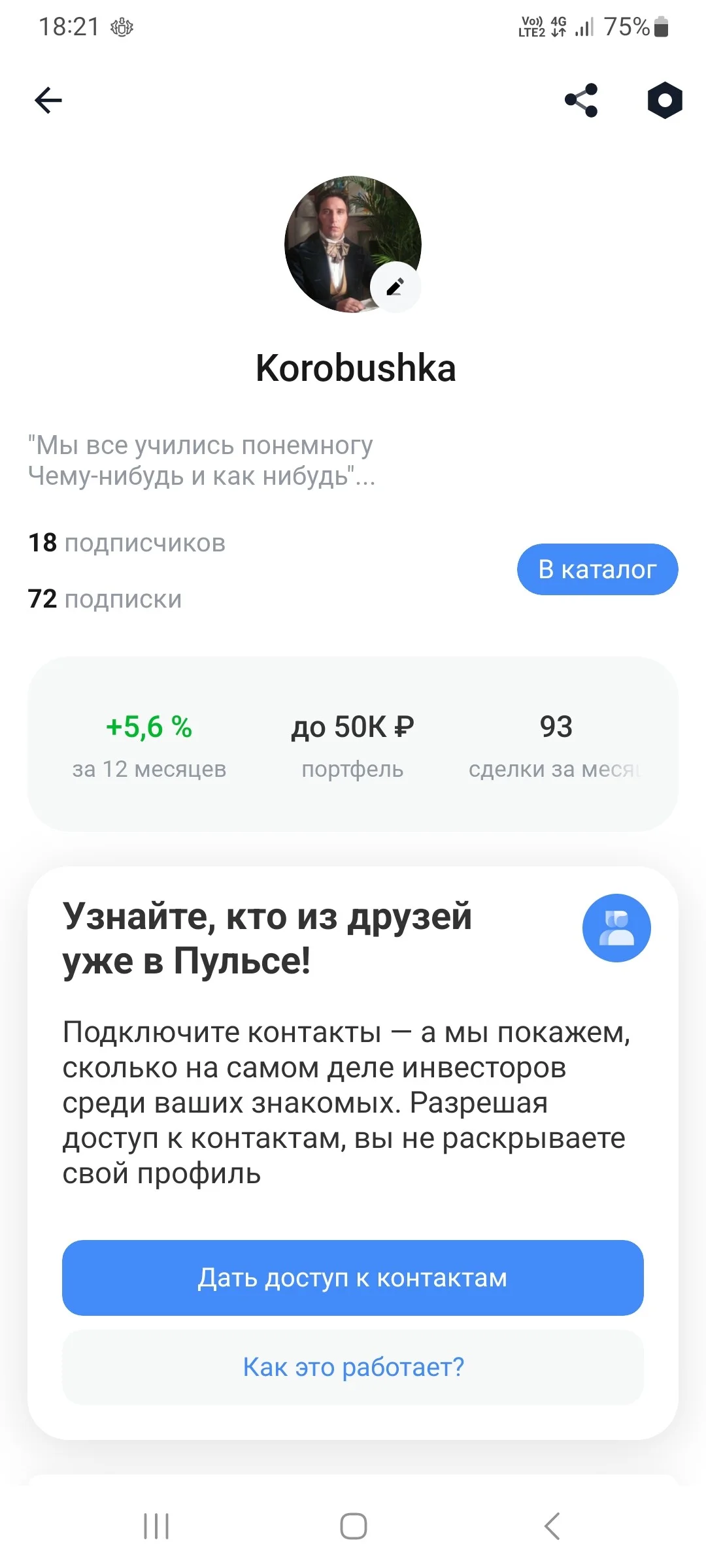Open the list of 18 подписчиков
706x1568 pixels.
(127, 543)
